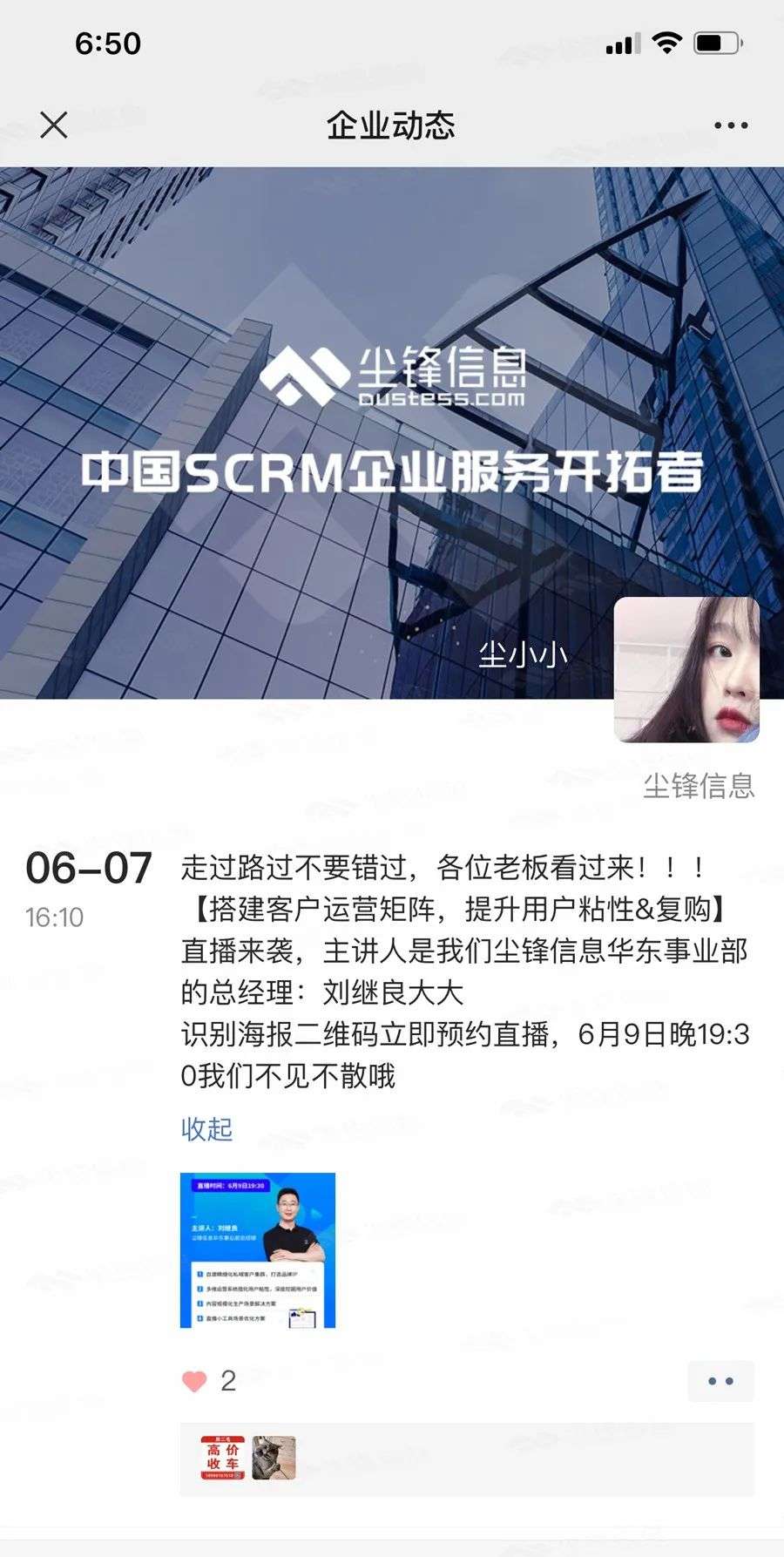This screenshot has height=1557, width=784.
Task: Close the 企业动态 page
Action: [x=54, y=125]
